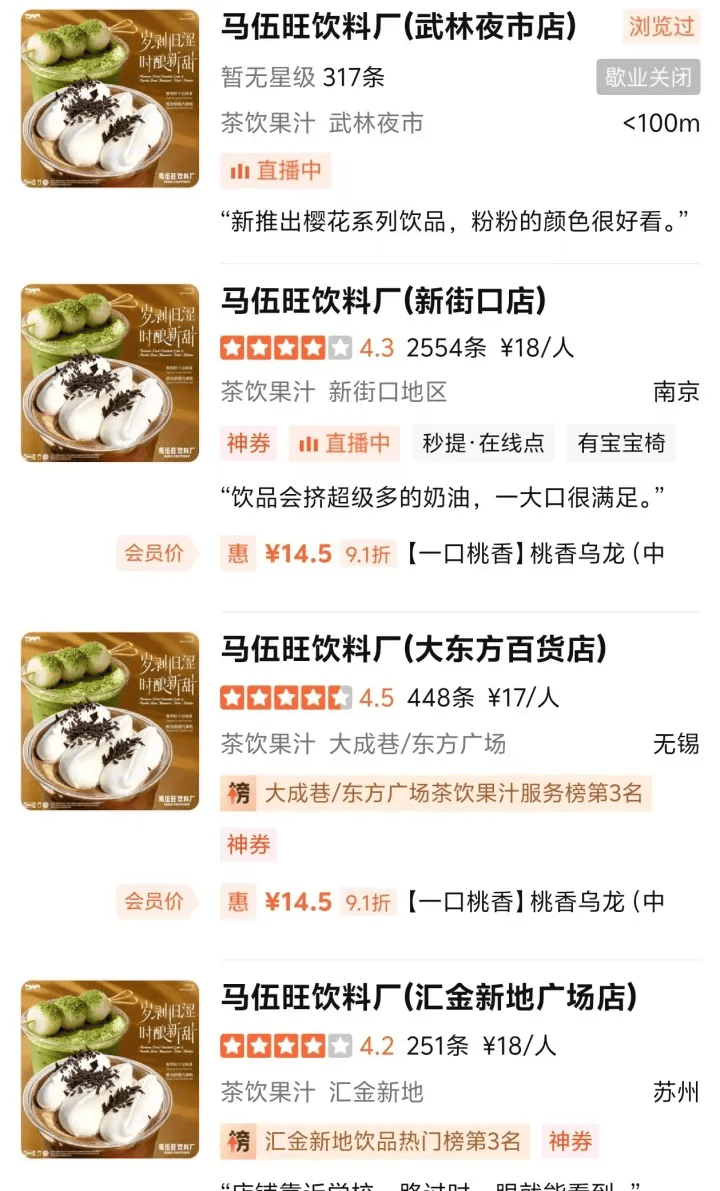Open 马伍旺饮料厂(武林夜市店) listing

pos(398,27)
